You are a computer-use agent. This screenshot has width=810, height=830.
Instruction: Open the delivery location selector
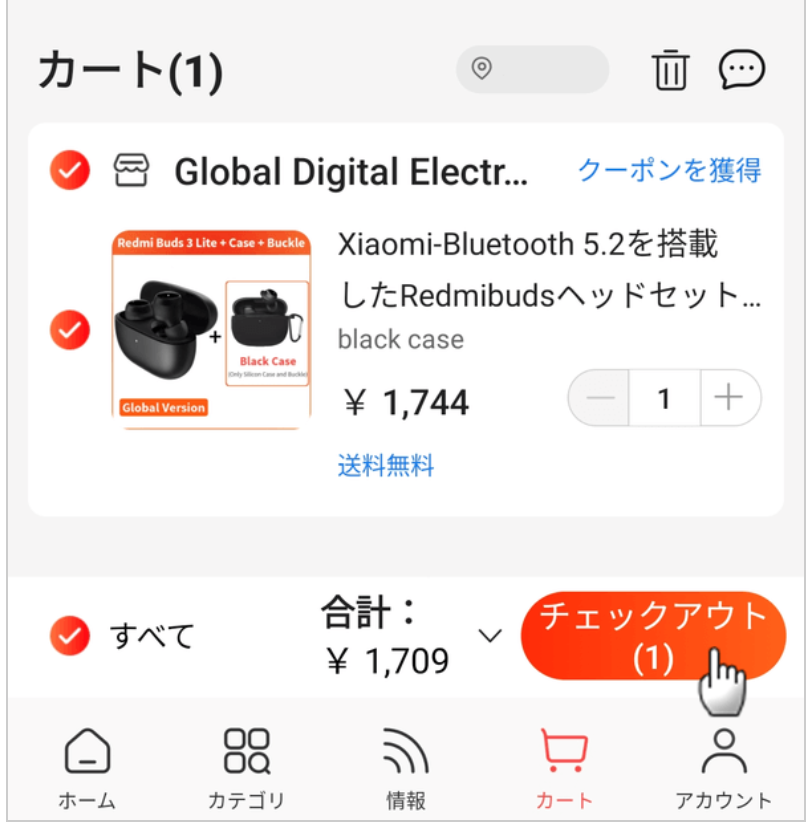532,70
